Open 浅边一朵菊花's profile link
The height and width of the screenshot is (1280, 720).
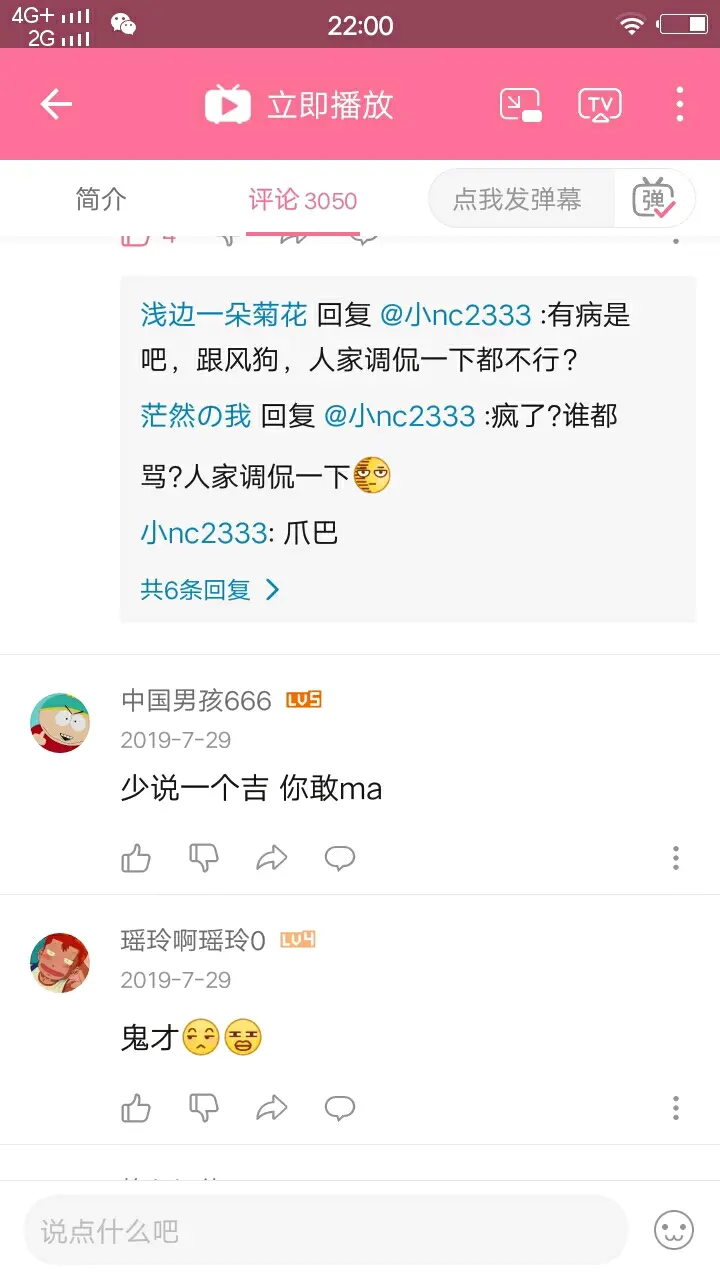tap(224, 315)
